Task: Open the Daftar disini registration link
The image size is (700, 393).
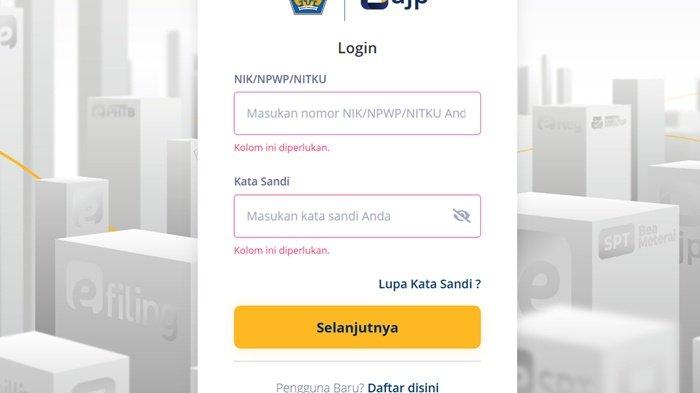Action: [x=403, y=387]
